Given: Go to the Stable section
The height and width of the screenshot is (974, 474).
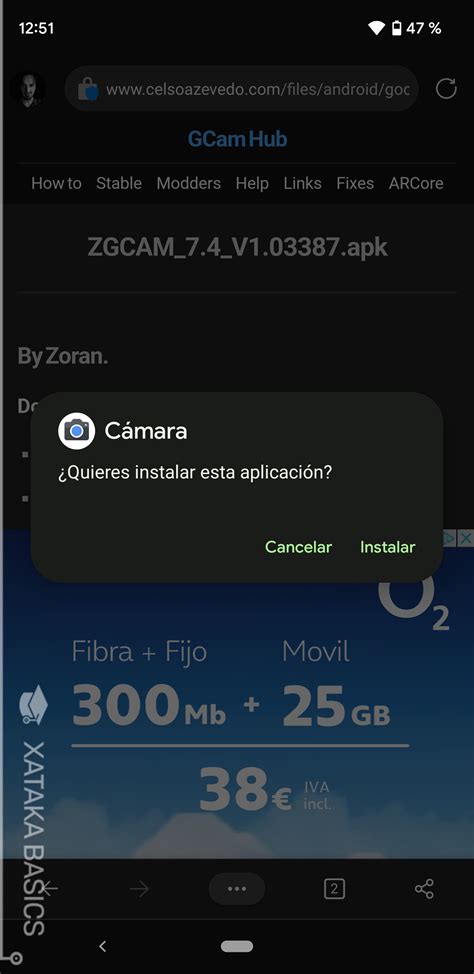Looking at the screenshot, I should [x=119, y=183].
